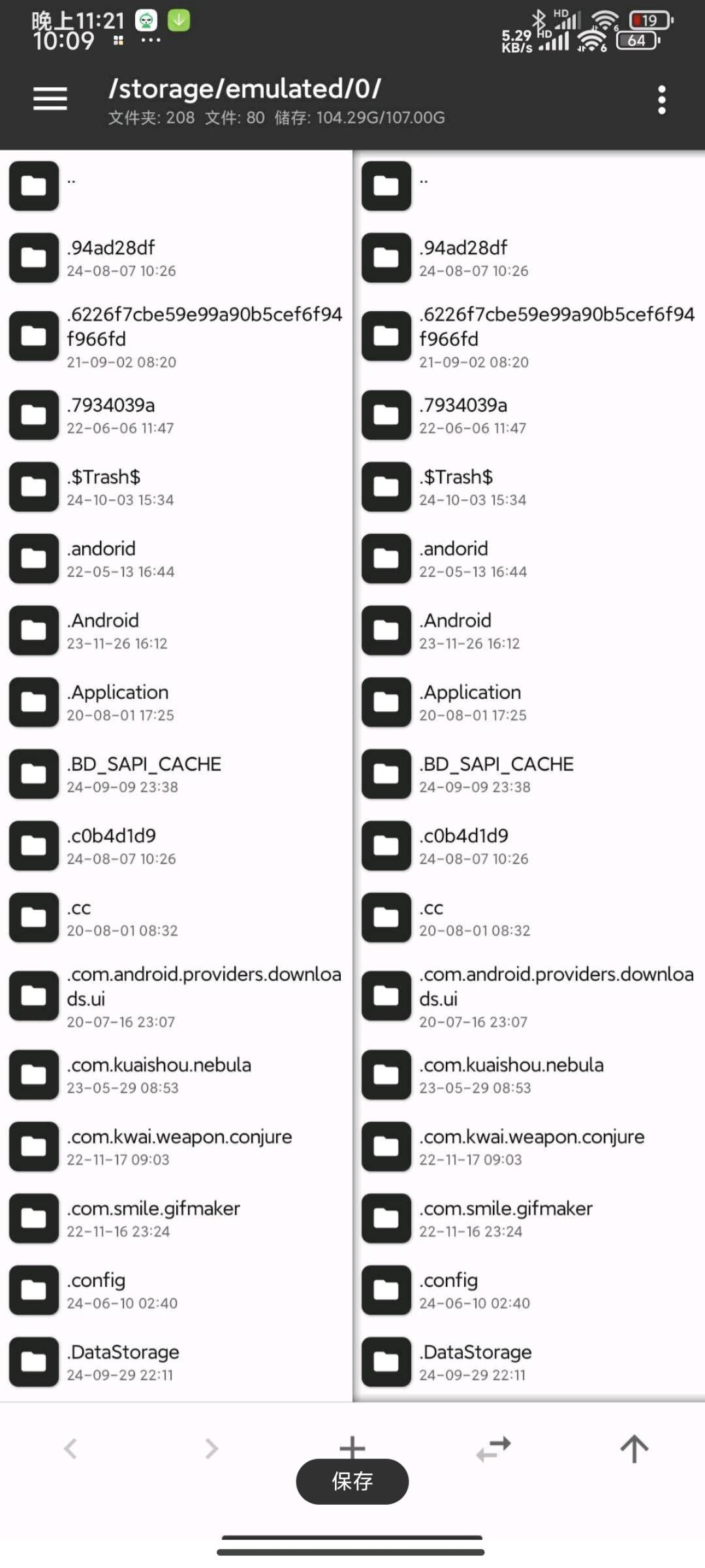Screen dimensions: 705x1568
Task: Go up one directory with the up arrow
Action: 634,1448
